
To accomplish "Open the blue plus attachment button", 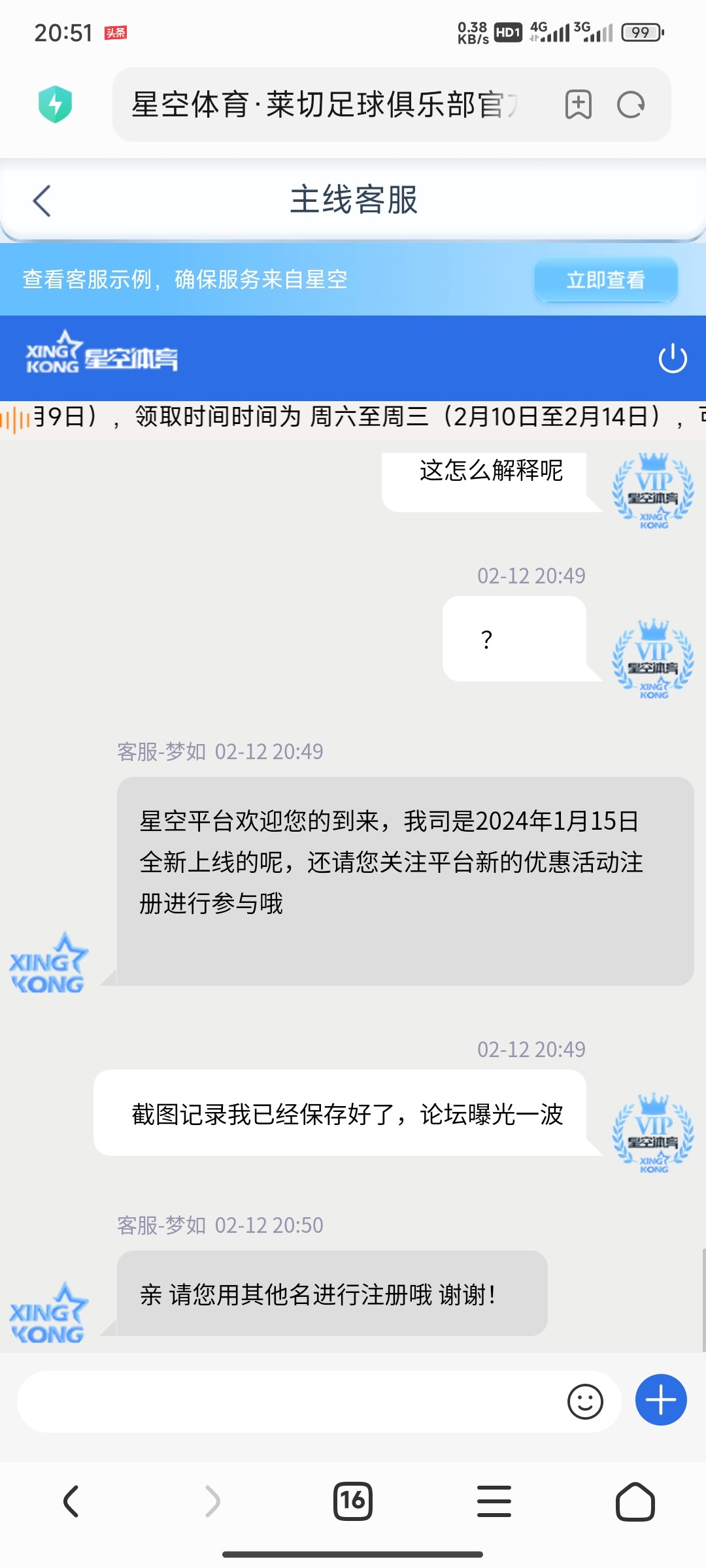I will click(661, 1400).
